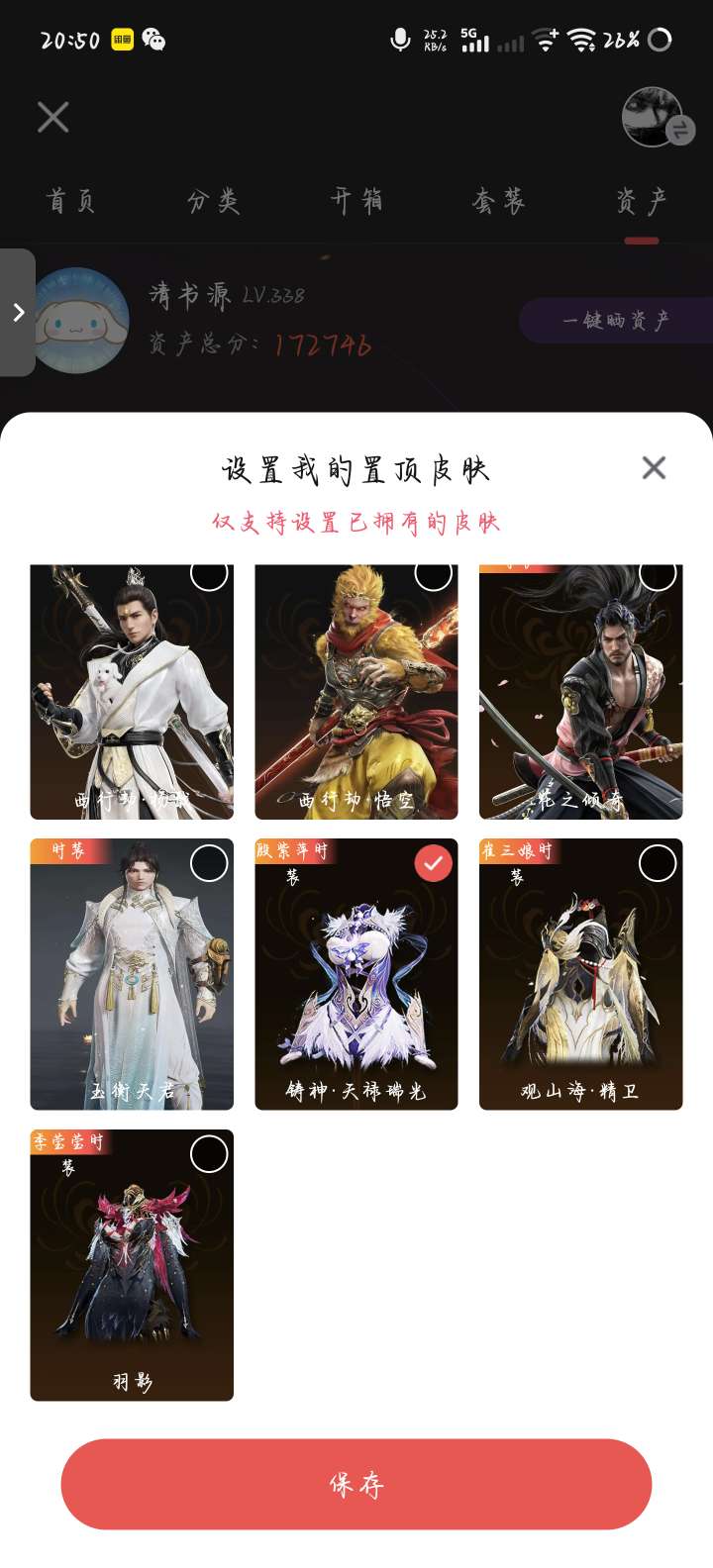Uncheck the 铸神·天禄瑞光 skin

[433, 863]
